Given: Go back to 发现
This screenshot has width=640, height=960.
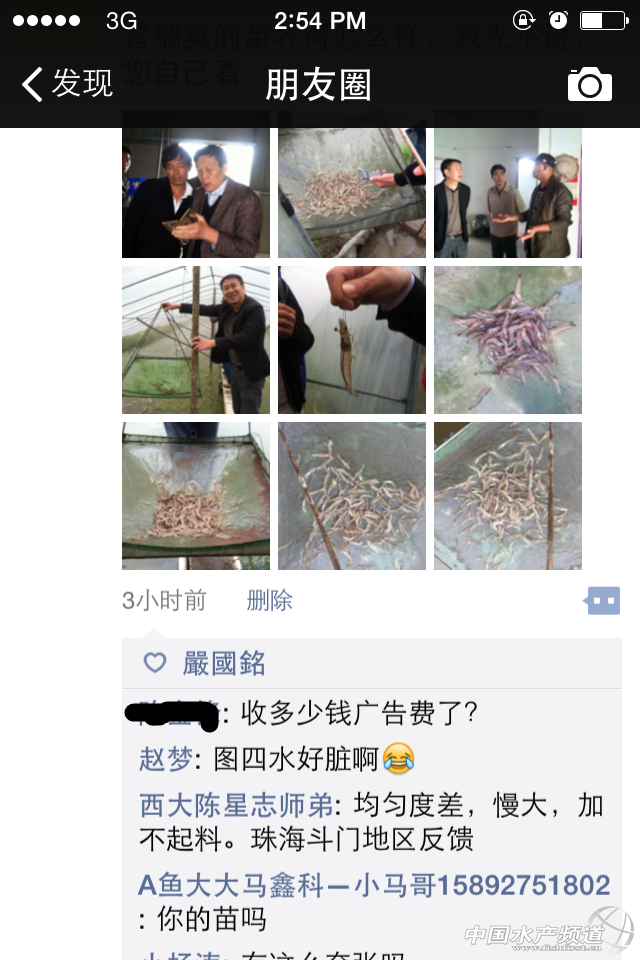Looking at the screenshot, I should pos(68,84).
